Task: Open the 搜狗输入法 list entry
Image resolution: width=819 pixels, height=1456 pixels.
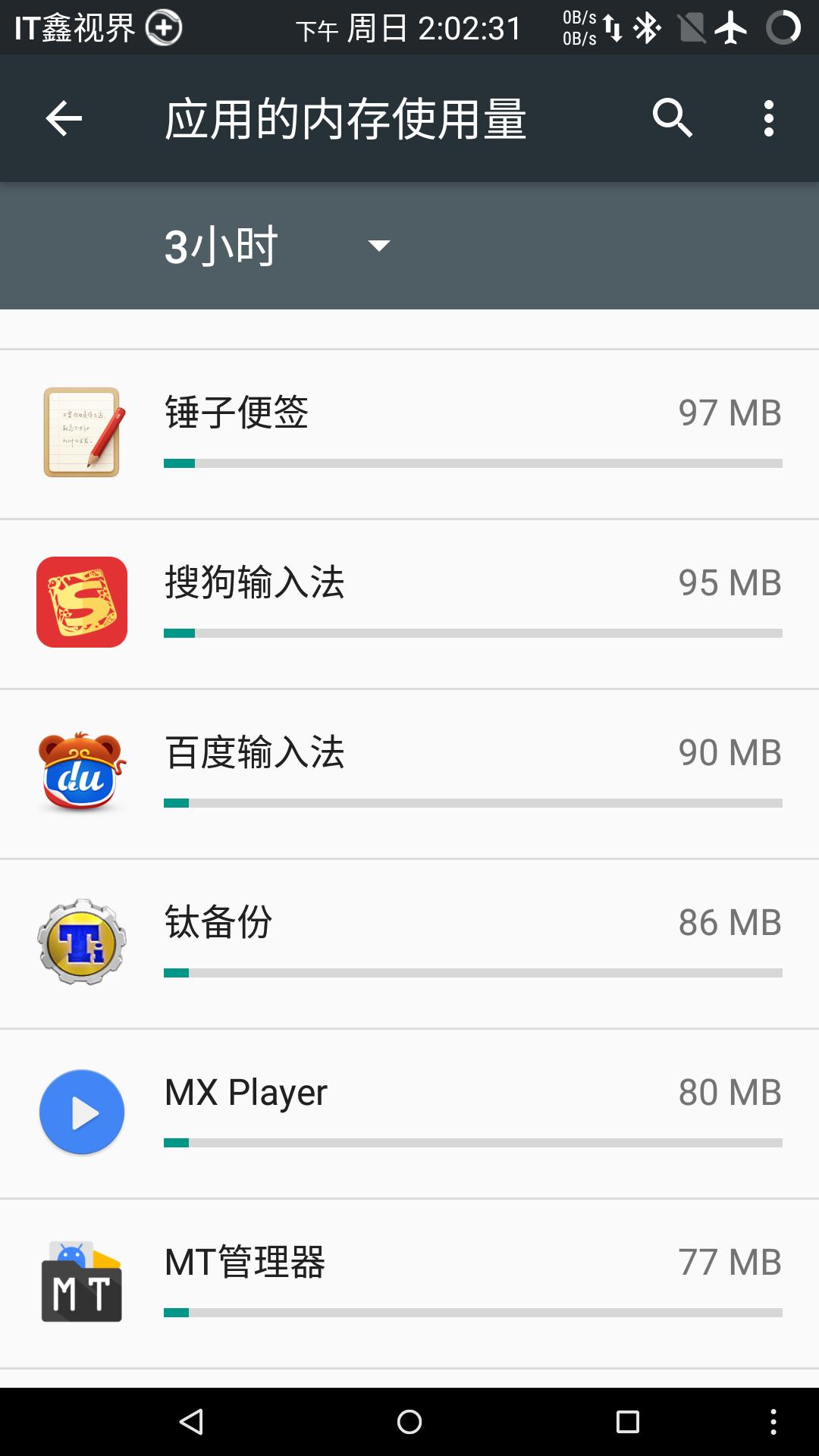Action: pos(409,601)
